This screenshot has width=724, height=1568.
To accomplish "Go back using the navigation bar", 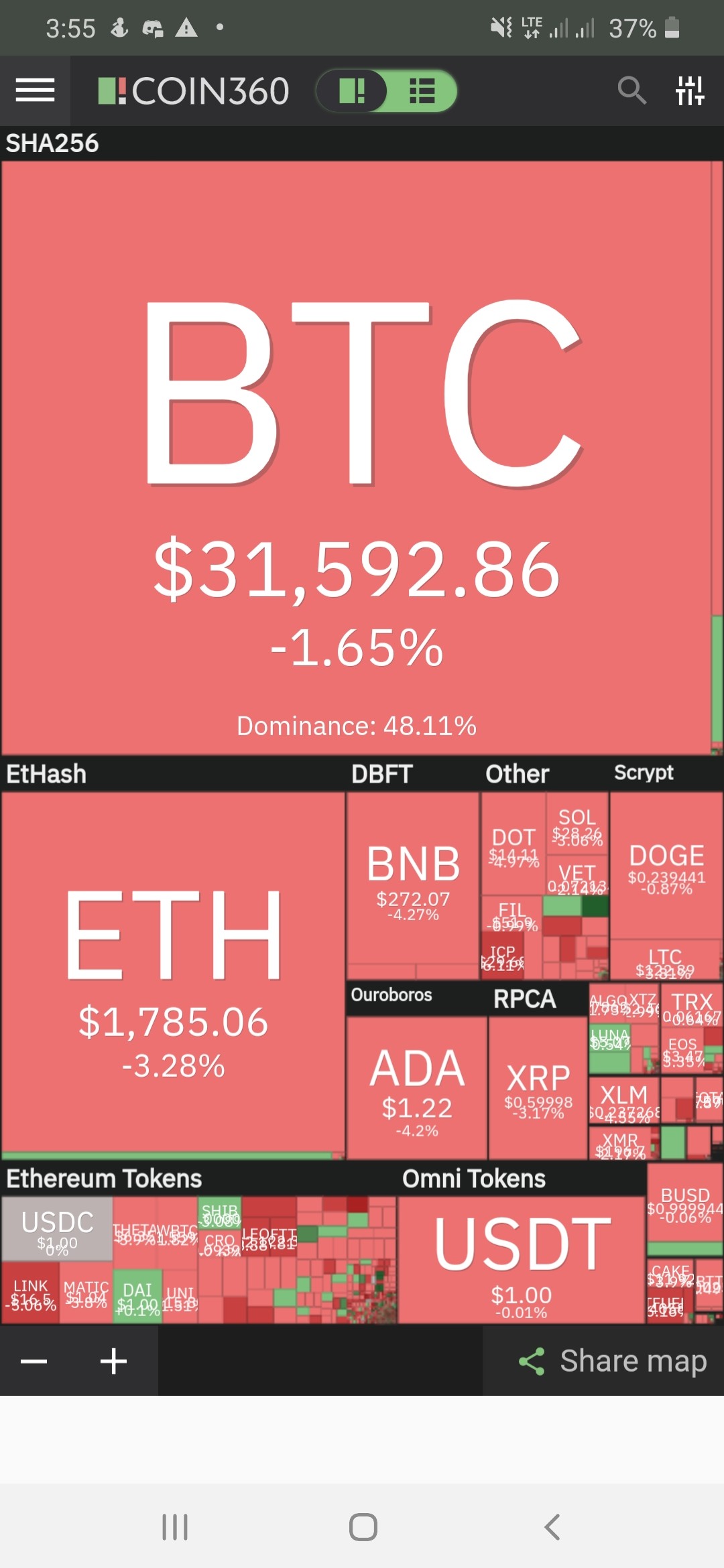I will 552,1527.
